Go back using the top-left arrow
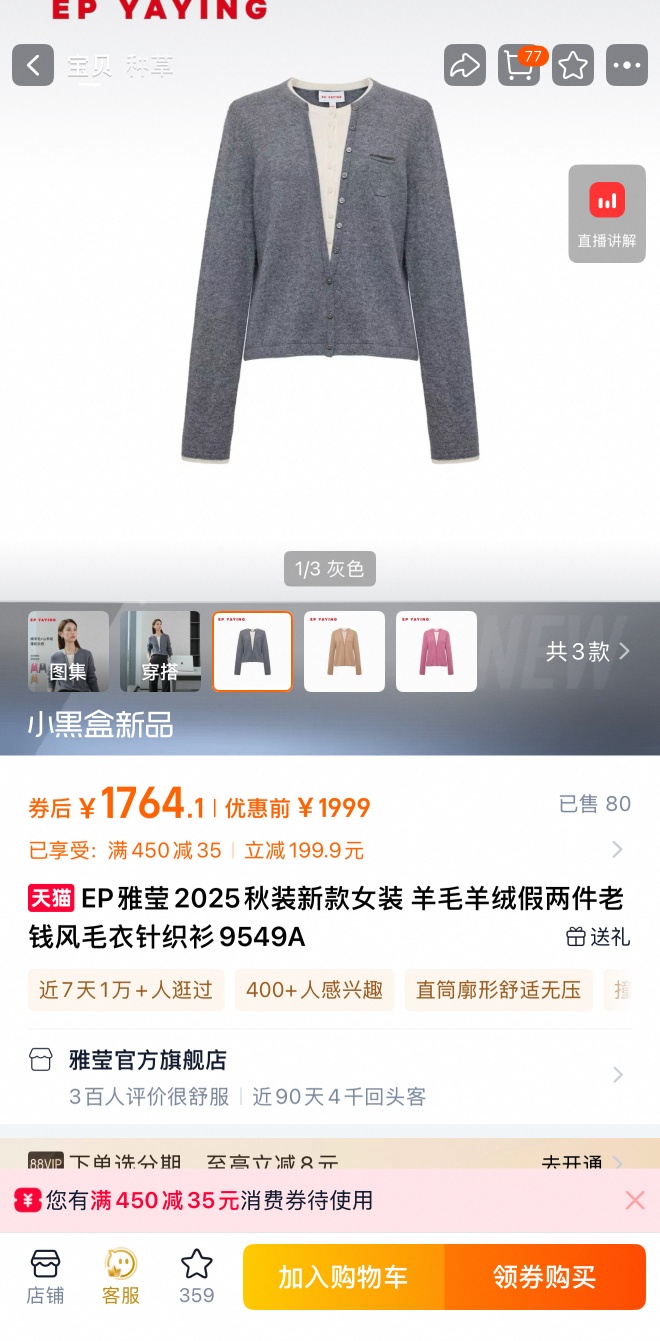 point(33,66)
